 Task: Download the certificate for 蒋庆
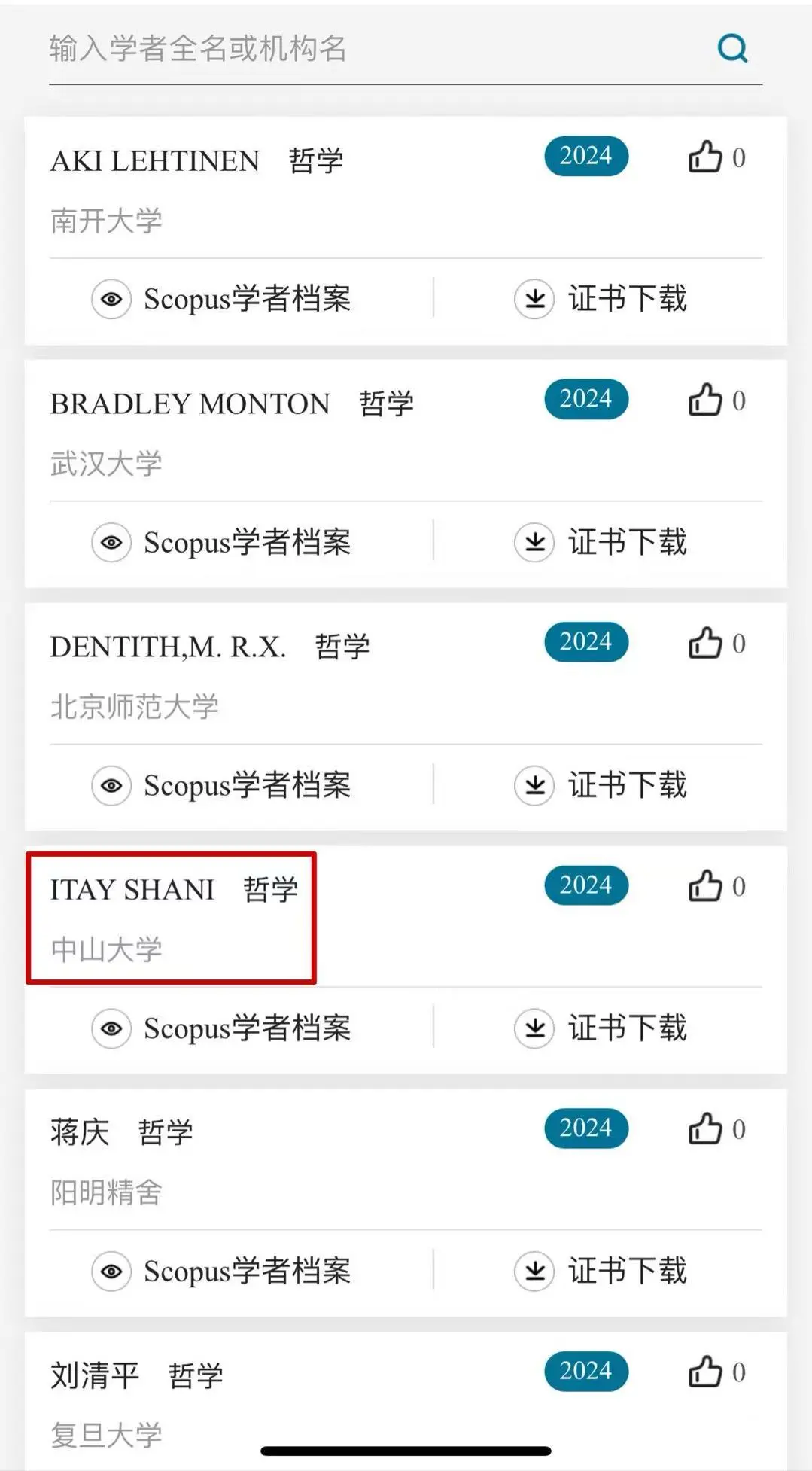tap(601, 1272)
